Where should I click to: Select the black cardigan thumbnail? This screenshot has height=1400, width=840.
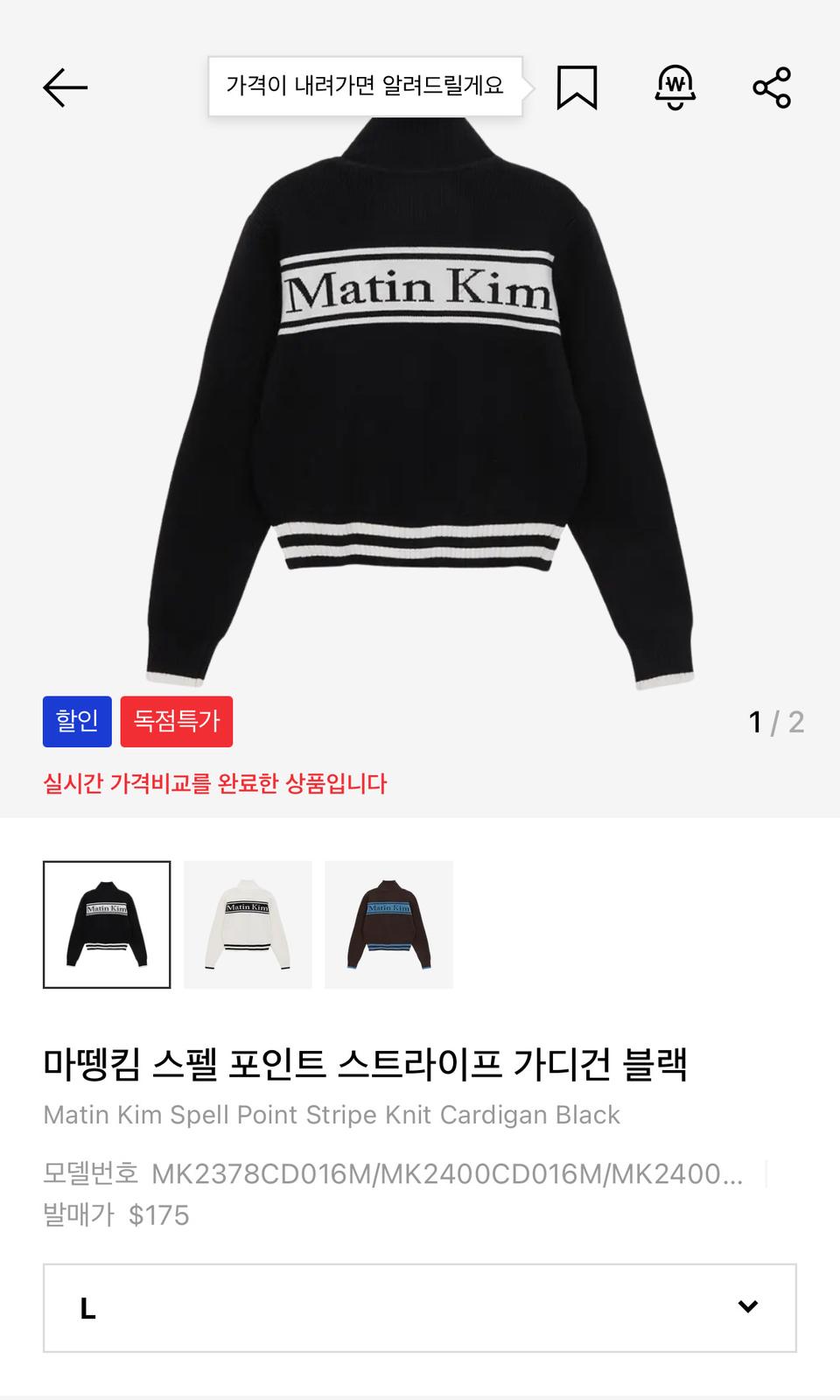pyautogui.click(x=107, y=924)
